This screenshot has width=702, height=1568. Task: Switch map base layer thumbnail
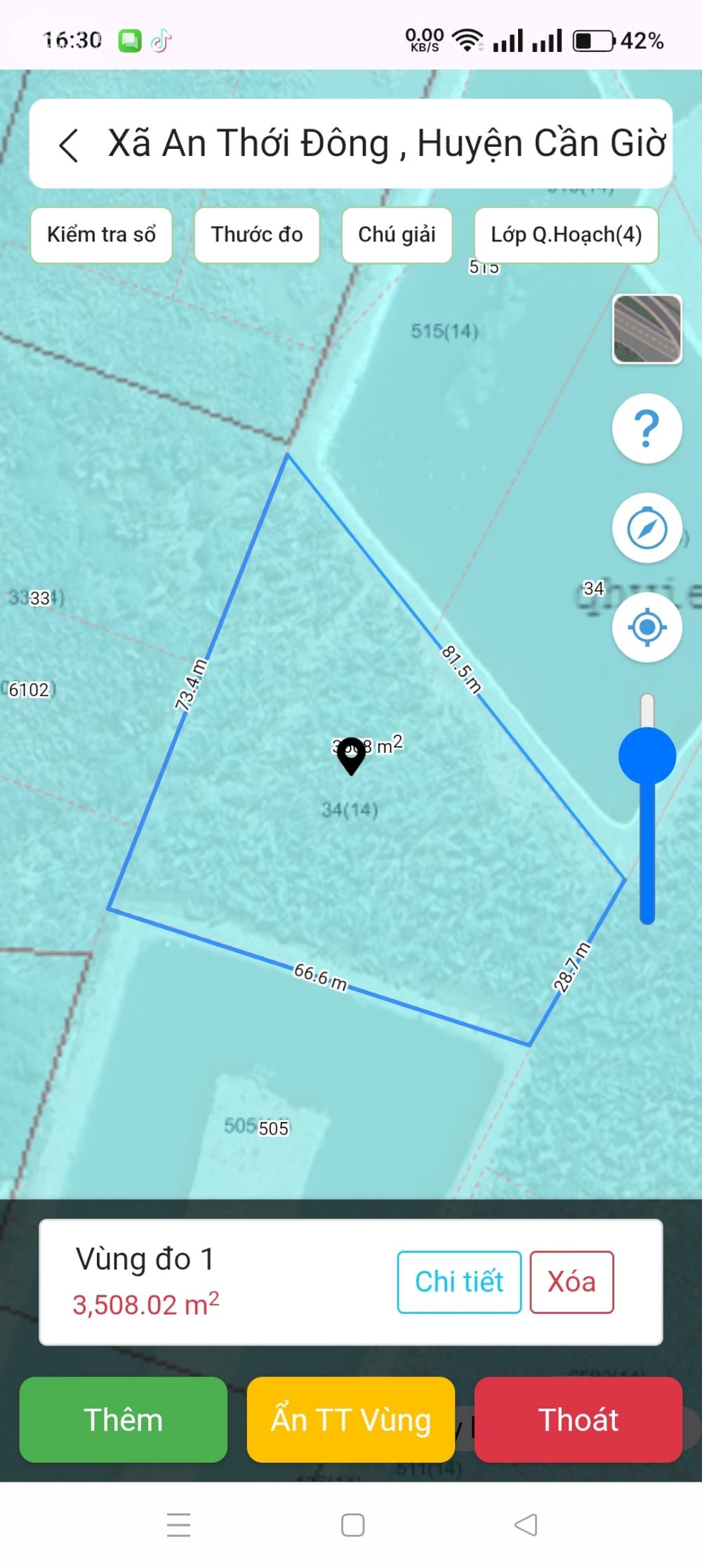pyautogui.click(x=647, y=329)
